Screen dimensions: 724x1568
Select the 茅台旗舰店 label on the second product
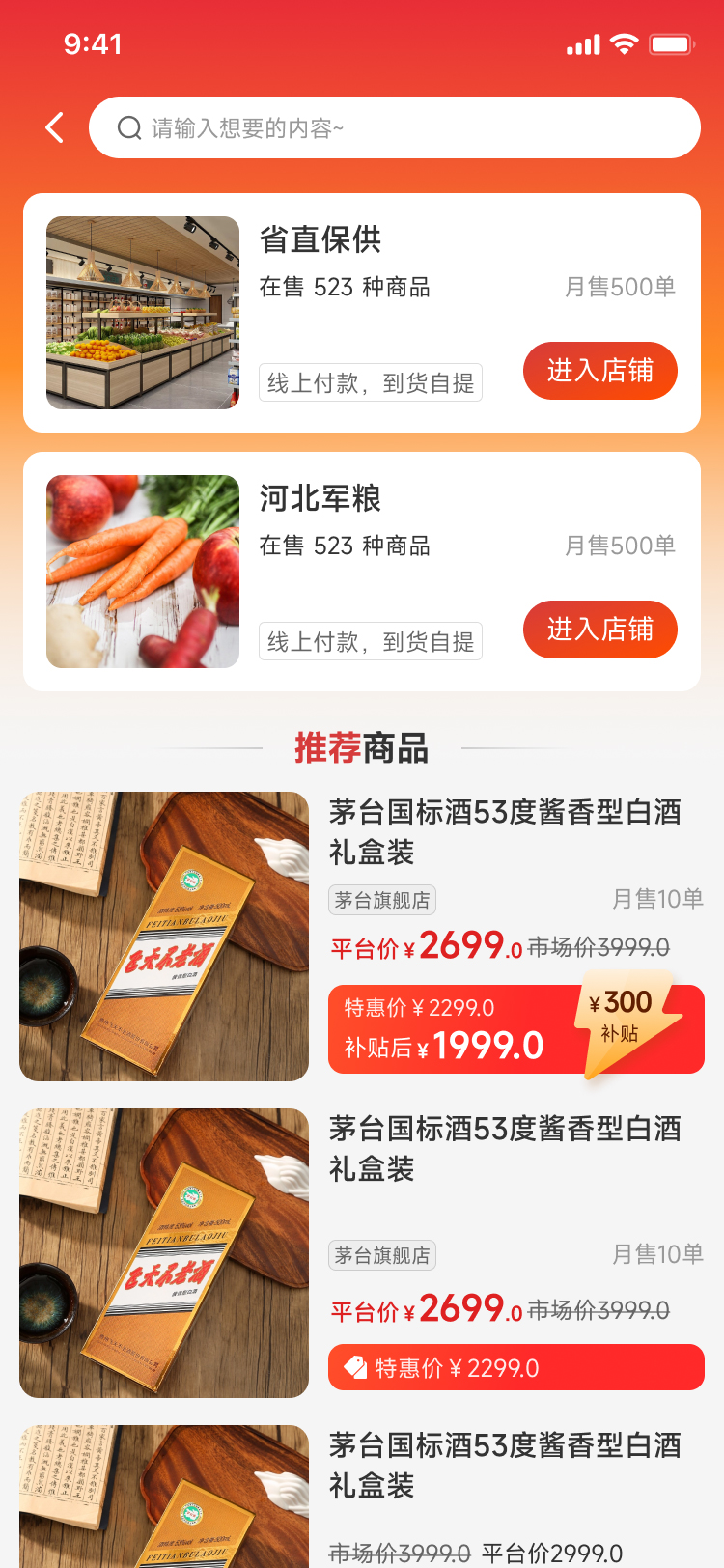(x=381, y=1255)
